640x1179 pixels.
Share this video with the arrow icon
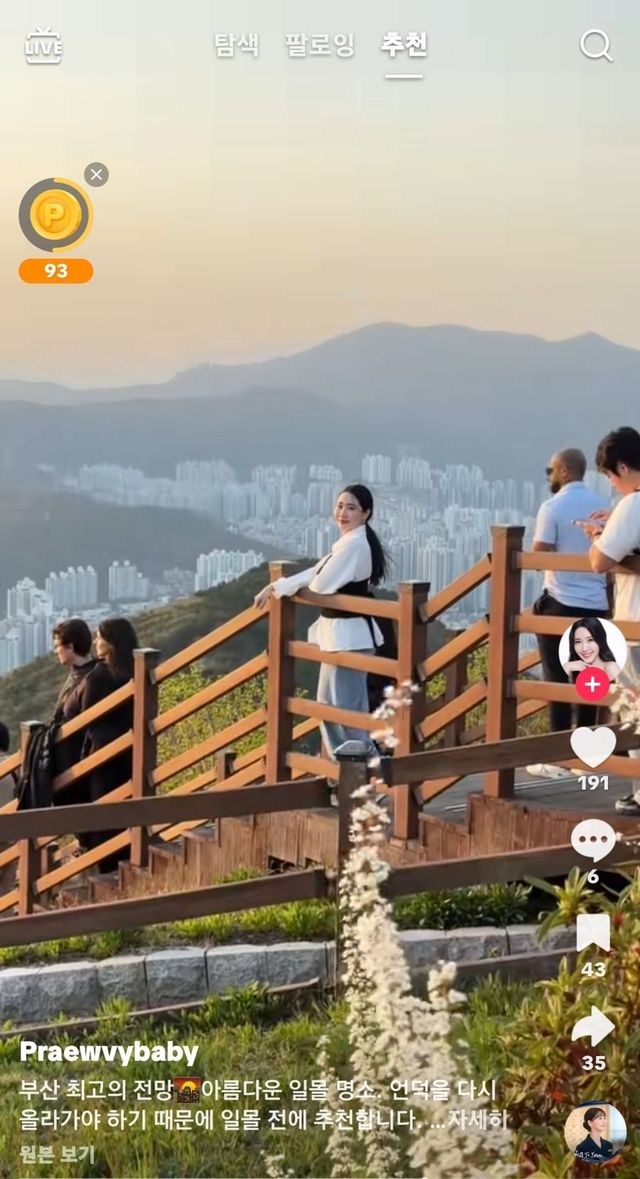click(593, 1026)
